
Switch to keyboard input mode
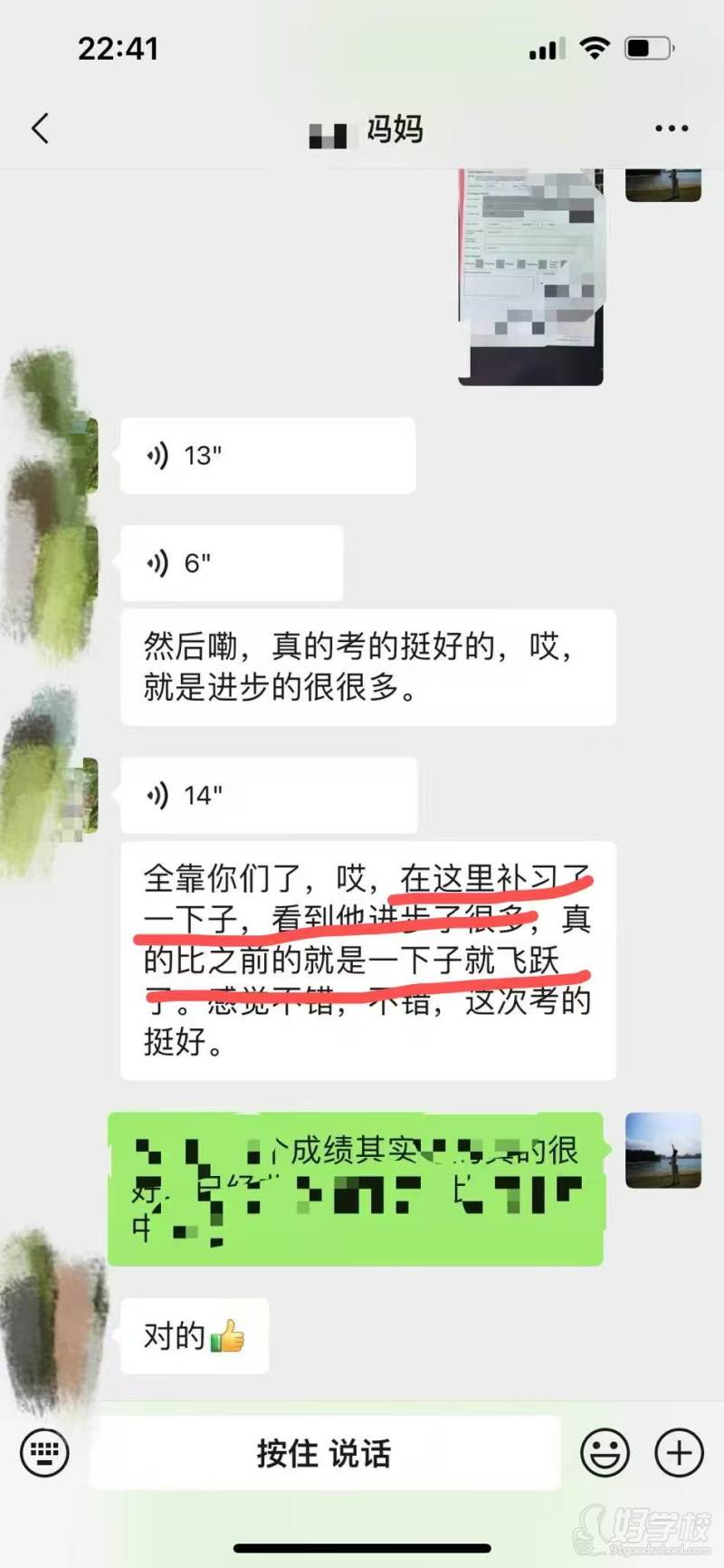tap(43, 1453)
